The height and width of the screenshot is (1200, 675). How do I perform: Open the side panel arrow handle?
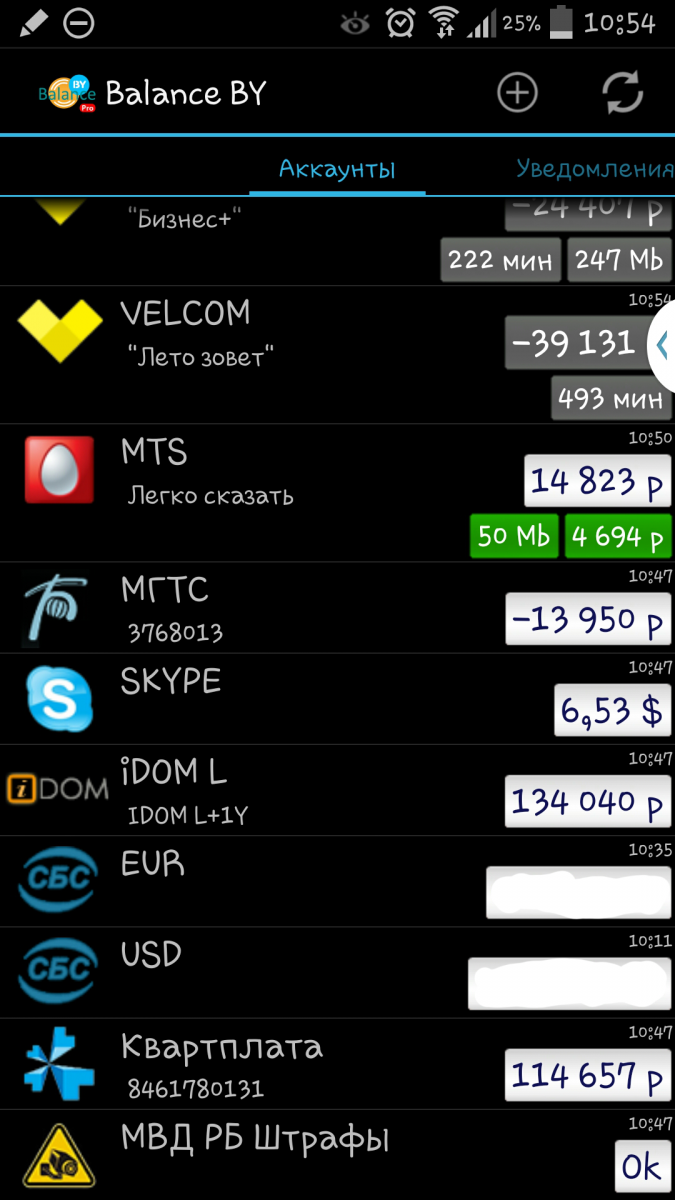(662, 345)
